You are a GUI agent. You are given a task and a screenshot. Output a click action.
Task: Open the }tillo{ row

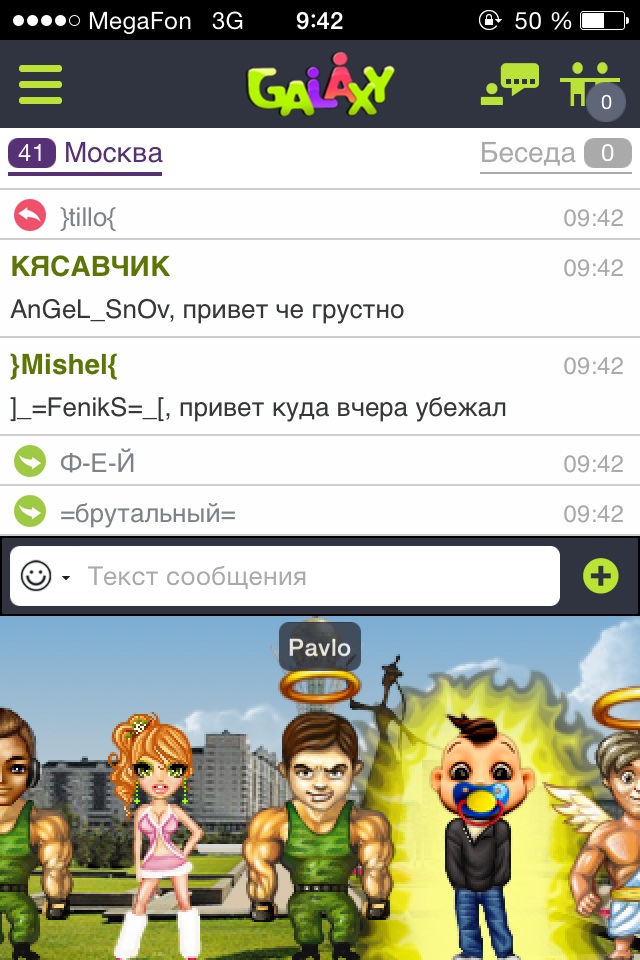pos(320,216)
